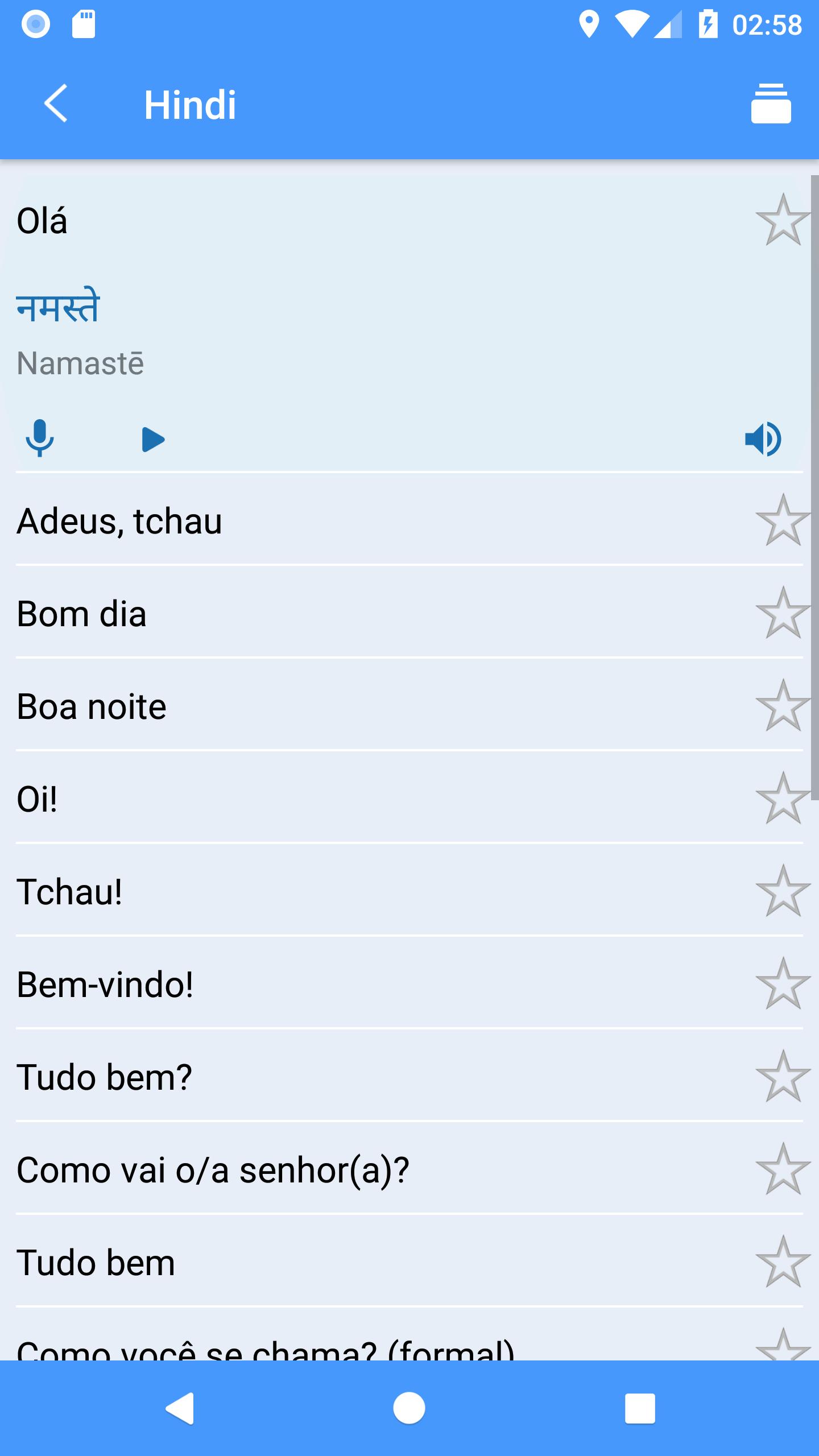Record your voice with the microphone
819x1456 pixels.
[x=40, y=439]
